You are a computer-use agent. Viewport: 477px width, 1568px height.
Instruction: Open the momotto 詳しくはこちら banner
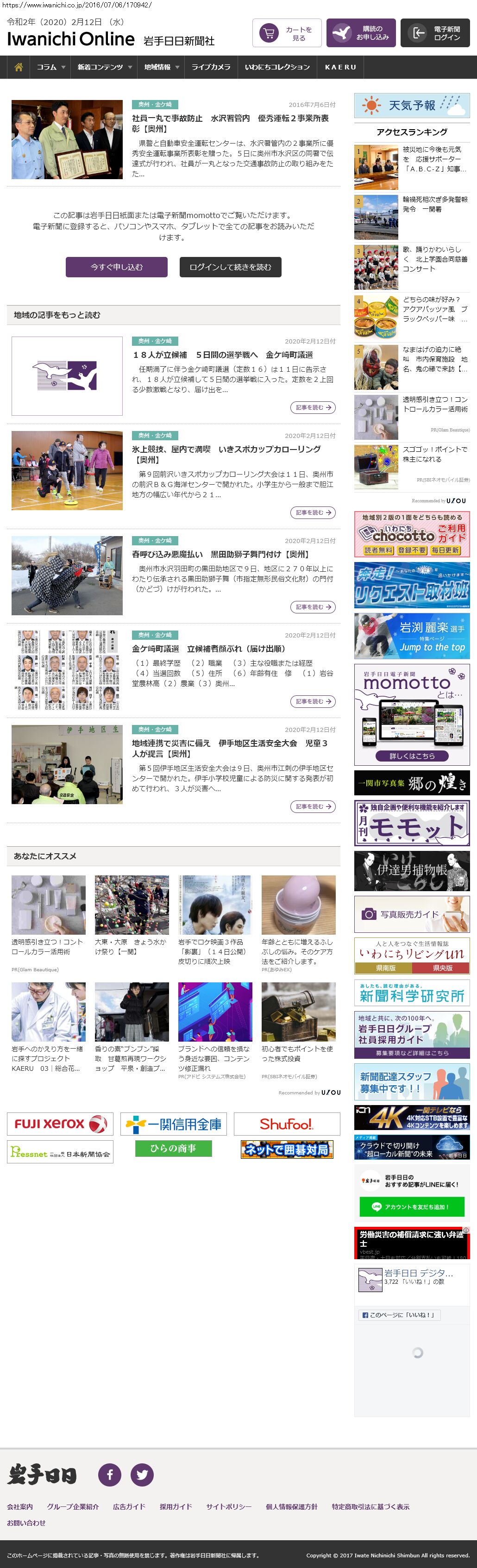point(411,756)
